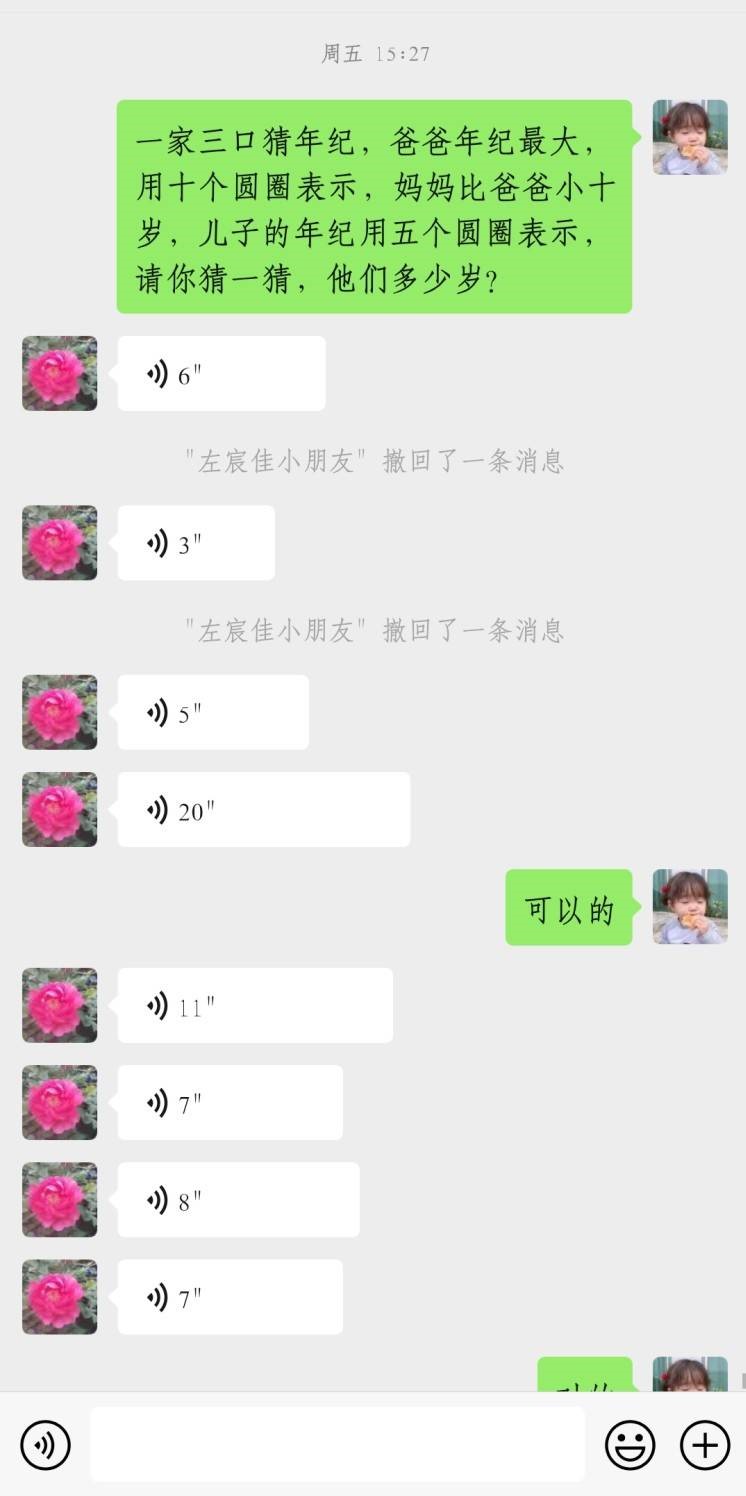
Task: Open flower avatar profile beside the 20-second voice message
Action: [x=60, y=810]
